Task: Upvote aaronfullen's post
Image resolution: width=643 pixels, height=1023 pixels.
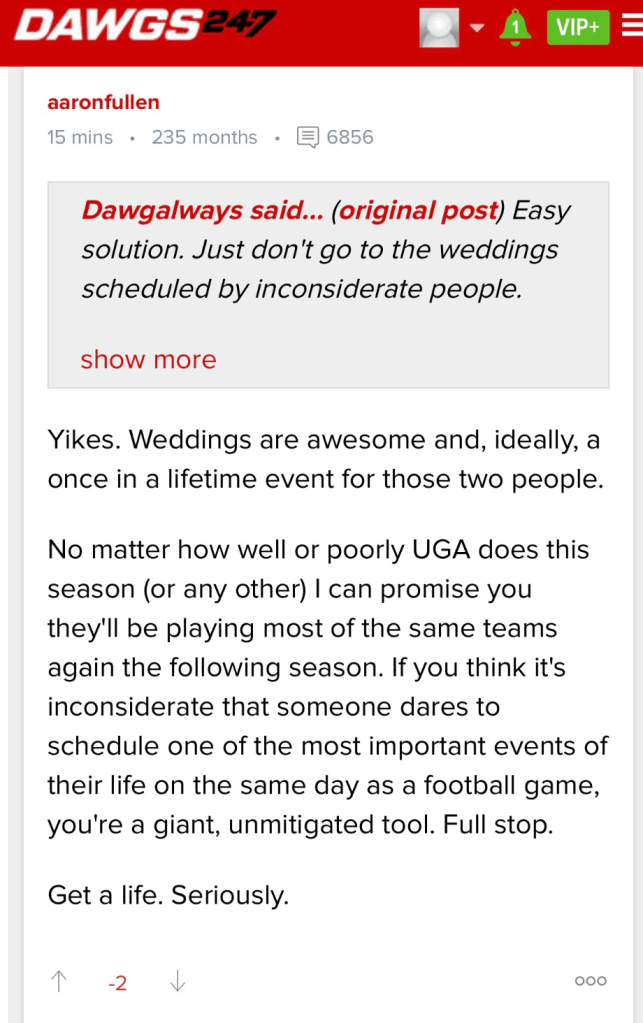Action: [59, 982]
